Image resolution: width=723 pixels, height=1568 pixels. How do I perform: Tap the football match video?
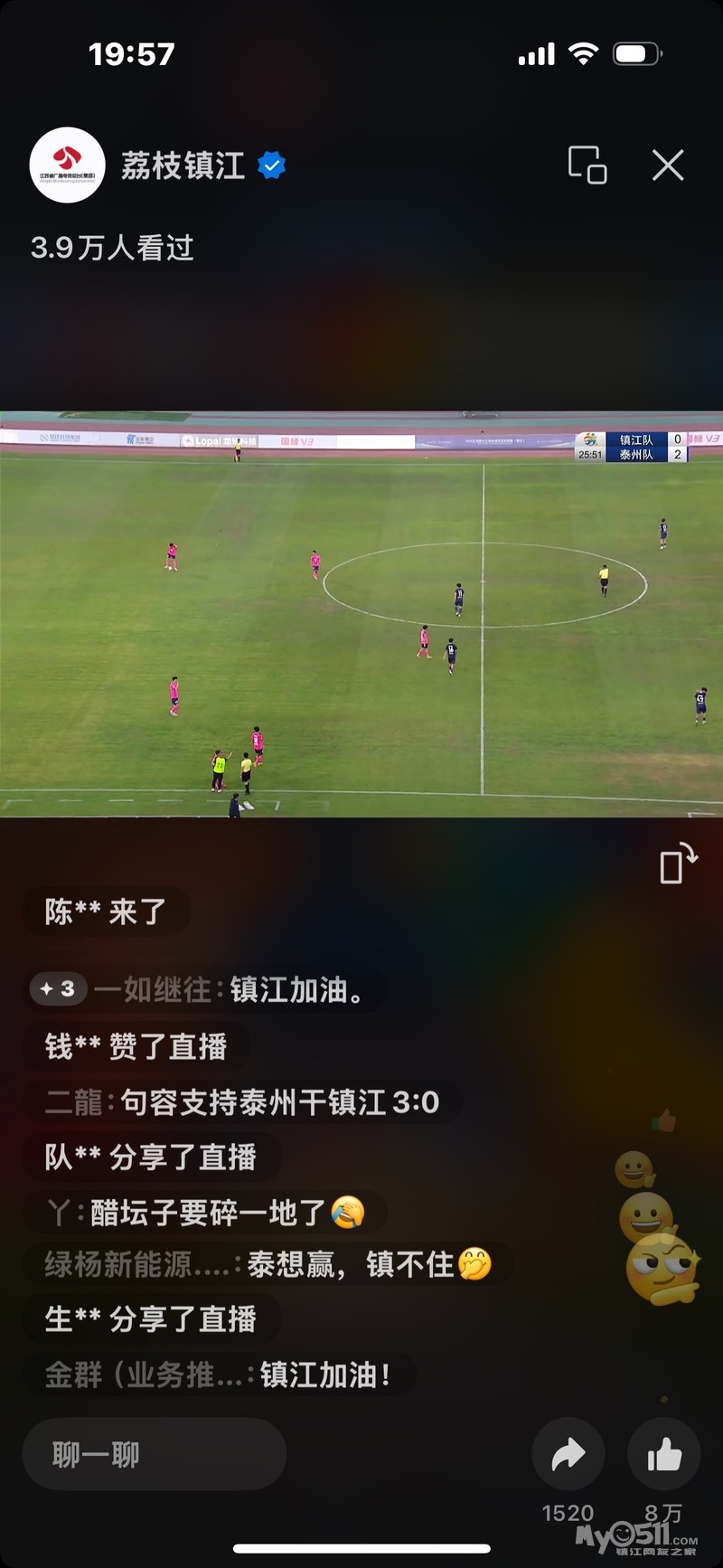pos(361,615)
